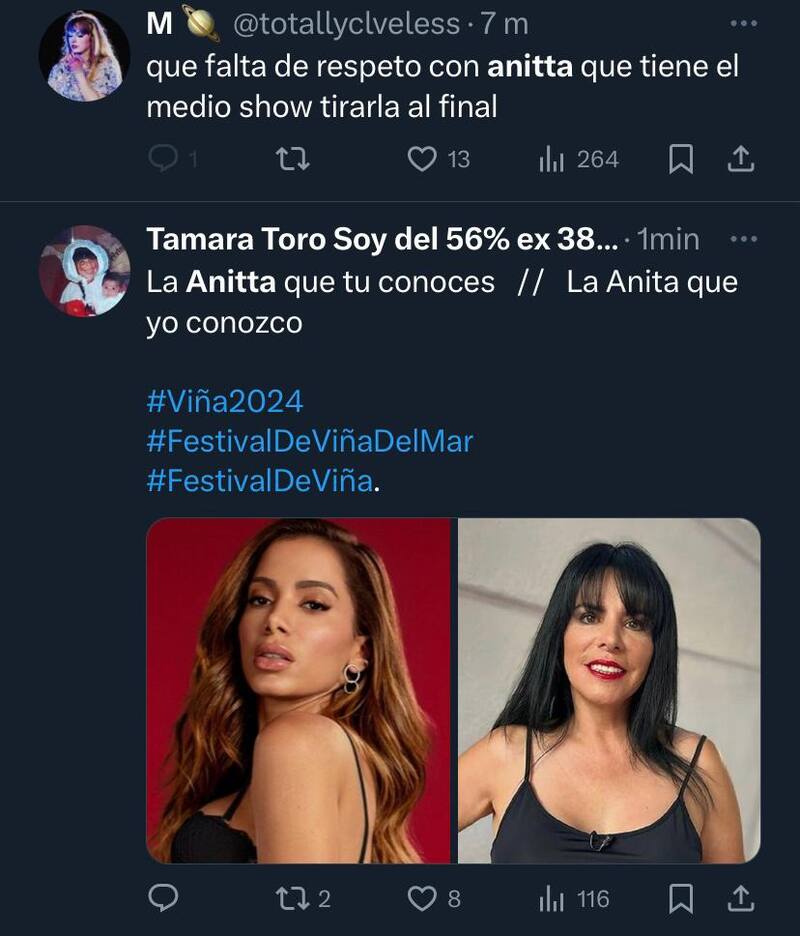The image size is (800, 936).
Task: Share Tamara Toro's tweet
Action: [742, 900]
